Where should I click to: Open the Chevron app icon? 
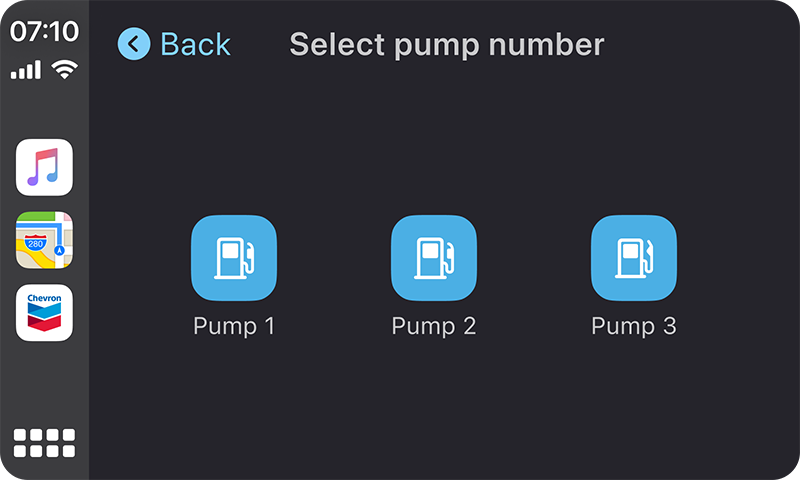click(x=44, y=312)
